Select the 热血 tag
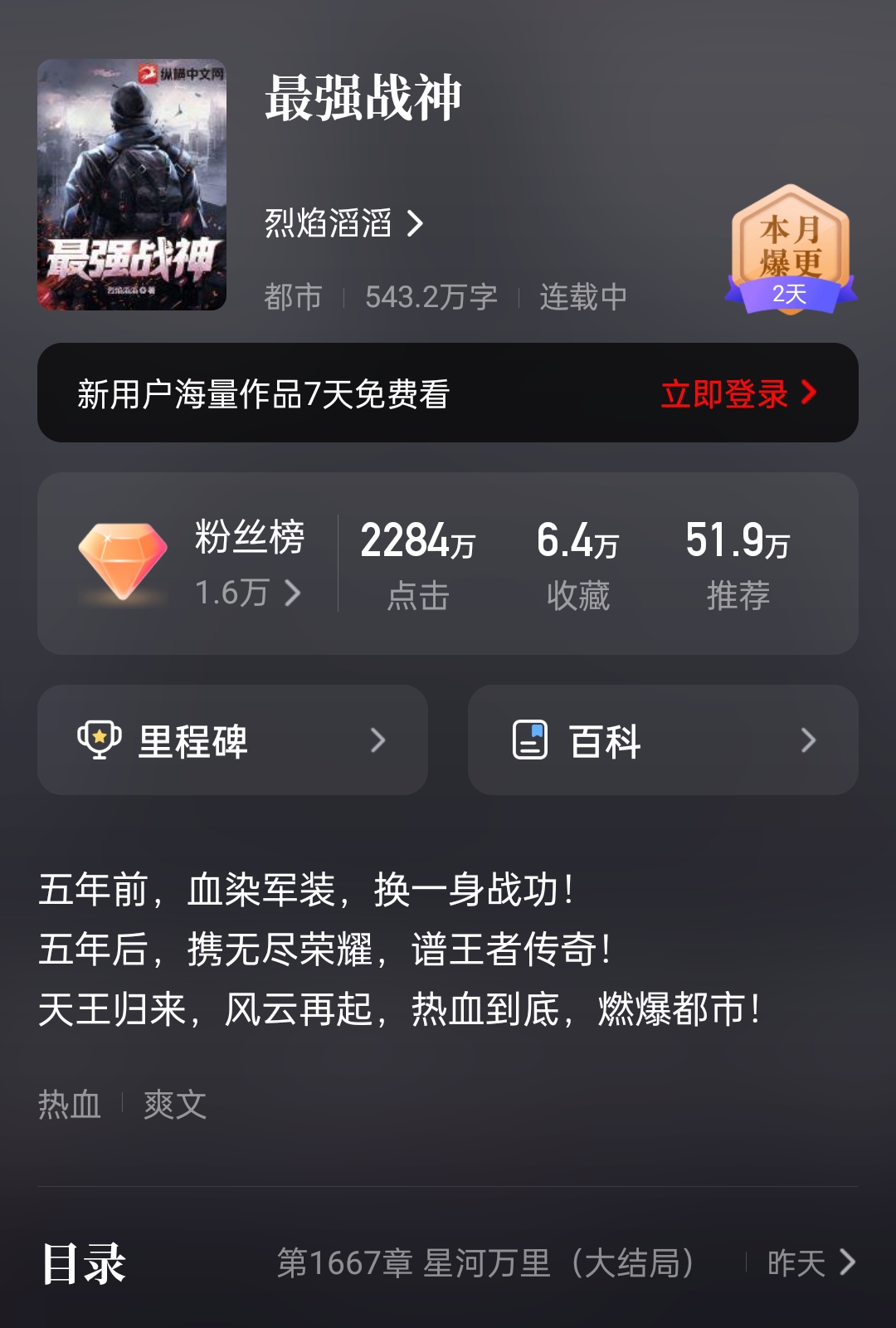The height and width of the screenshot is (1328, 896). [69, 1106]
